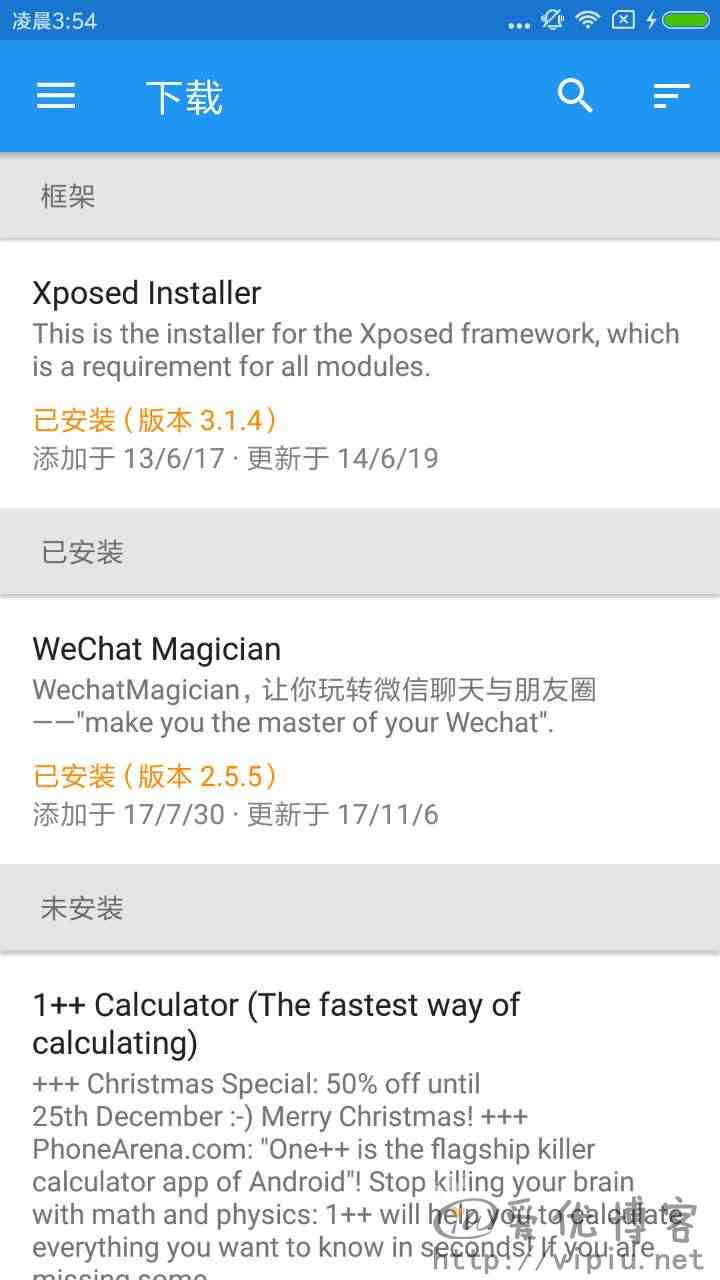Viewport: 720px width, 1280px height.
Task: Open the navigation drawer menu
Action: pyautogui.click(x=56, y=96)
